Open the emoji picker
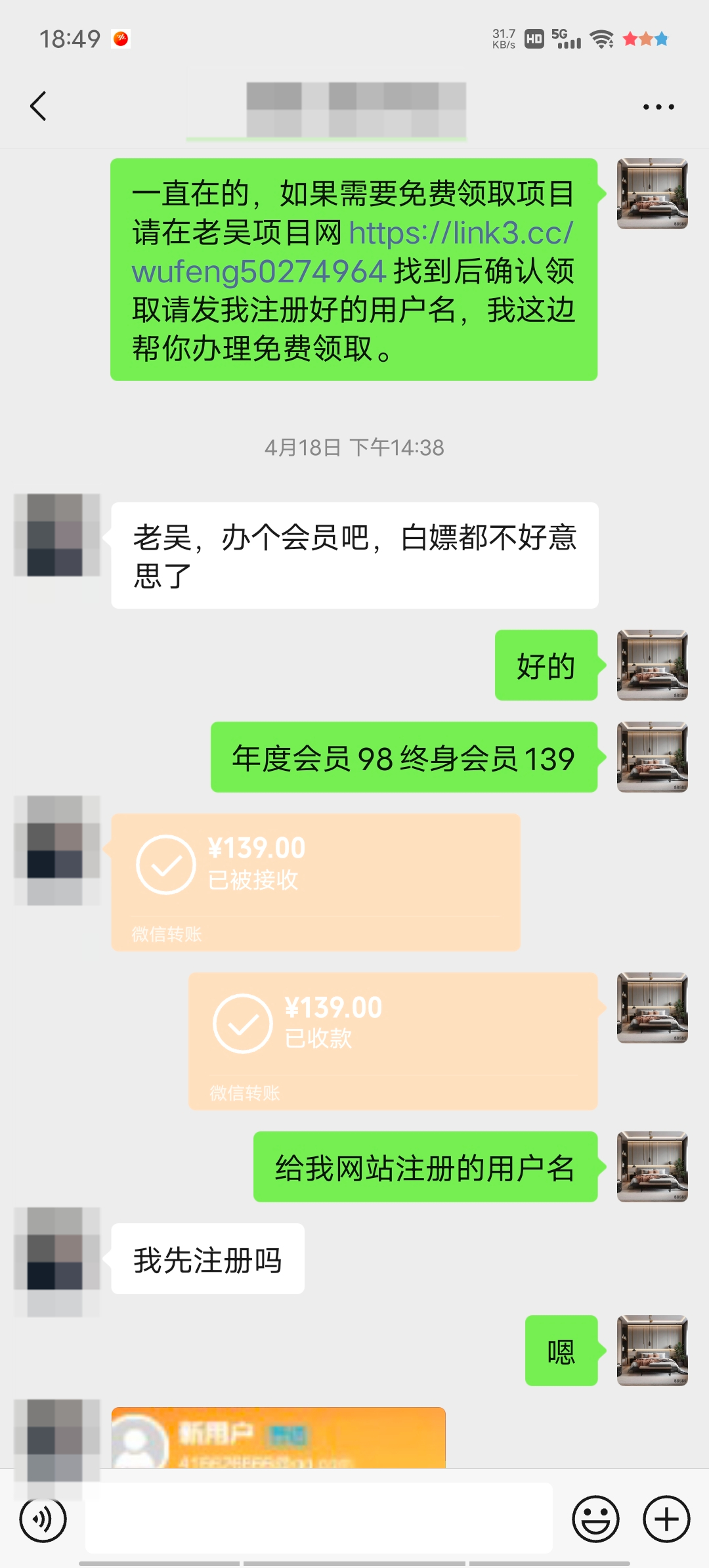709x1568 pixels. (x=595, y=1519)
